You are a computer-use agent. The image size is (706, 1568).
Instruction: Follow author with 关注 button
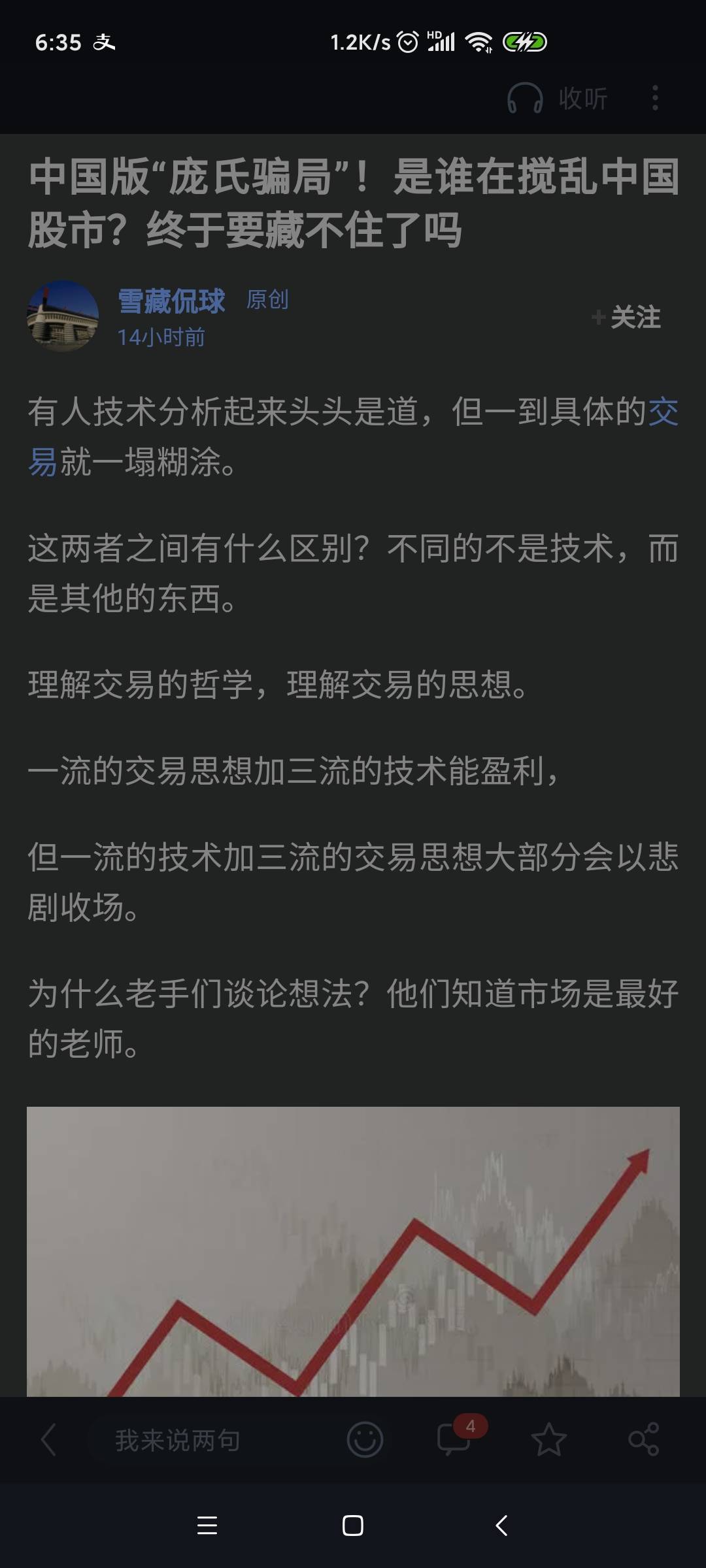tap(627, 318)
